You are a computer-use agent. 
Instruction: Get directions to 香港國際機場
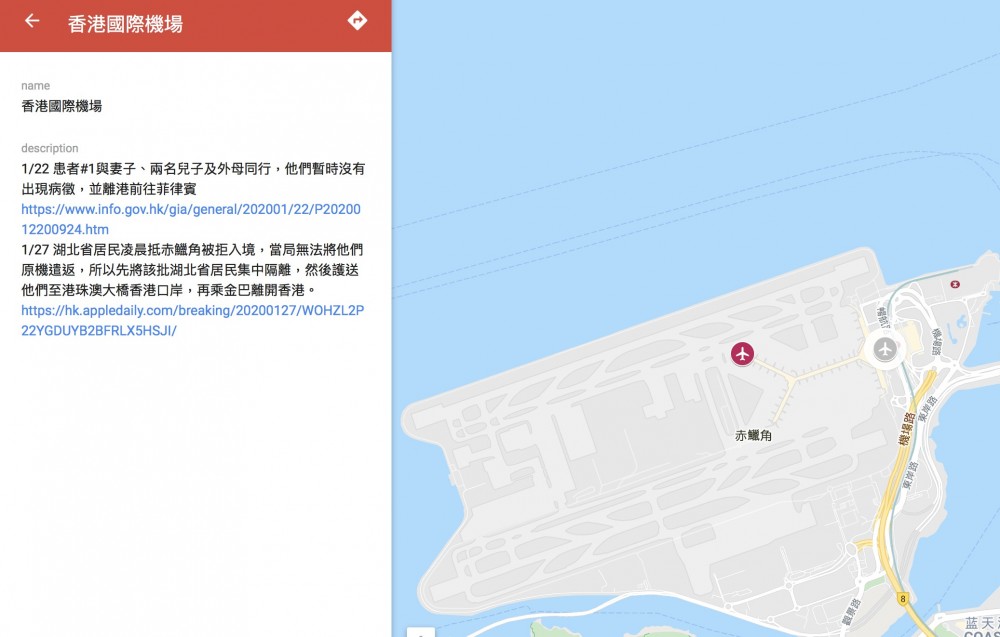[x=357, y=21]
